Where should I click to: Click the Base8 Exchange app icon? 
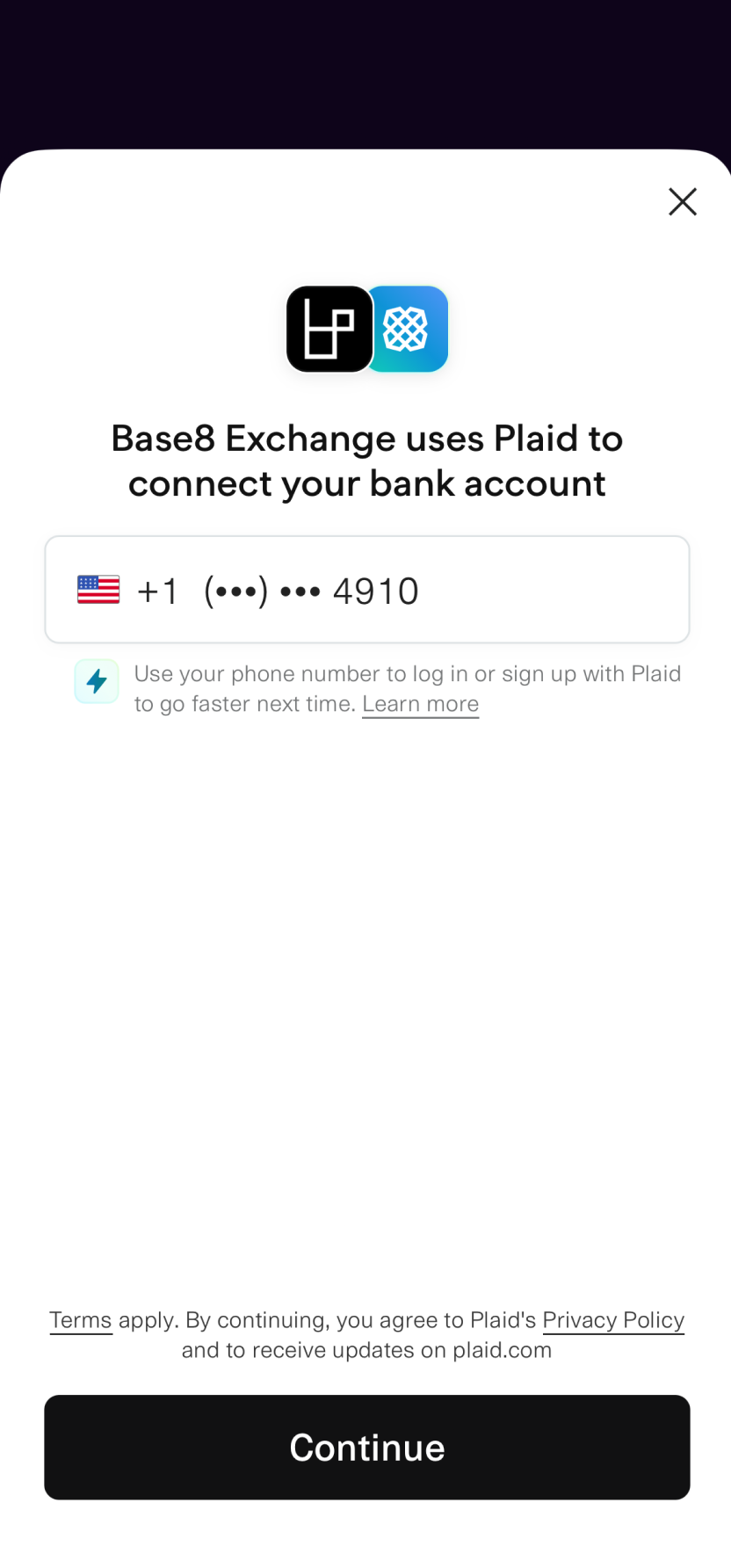(x=329, y=329)
